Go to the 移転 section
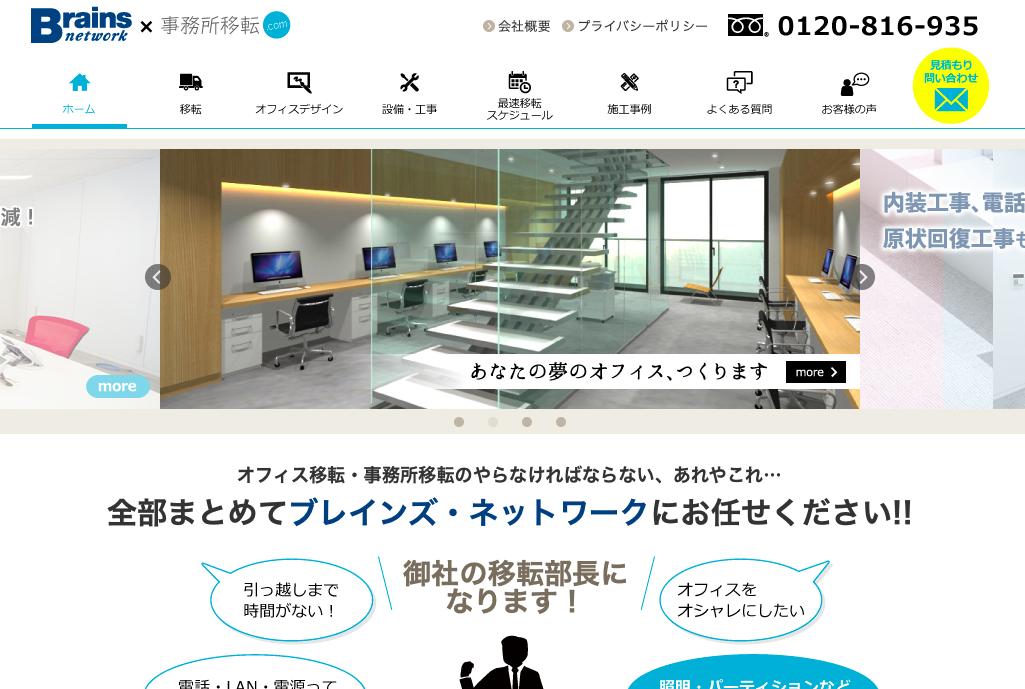The height and width of the screenshot is (689, 1025). (190, 95)
